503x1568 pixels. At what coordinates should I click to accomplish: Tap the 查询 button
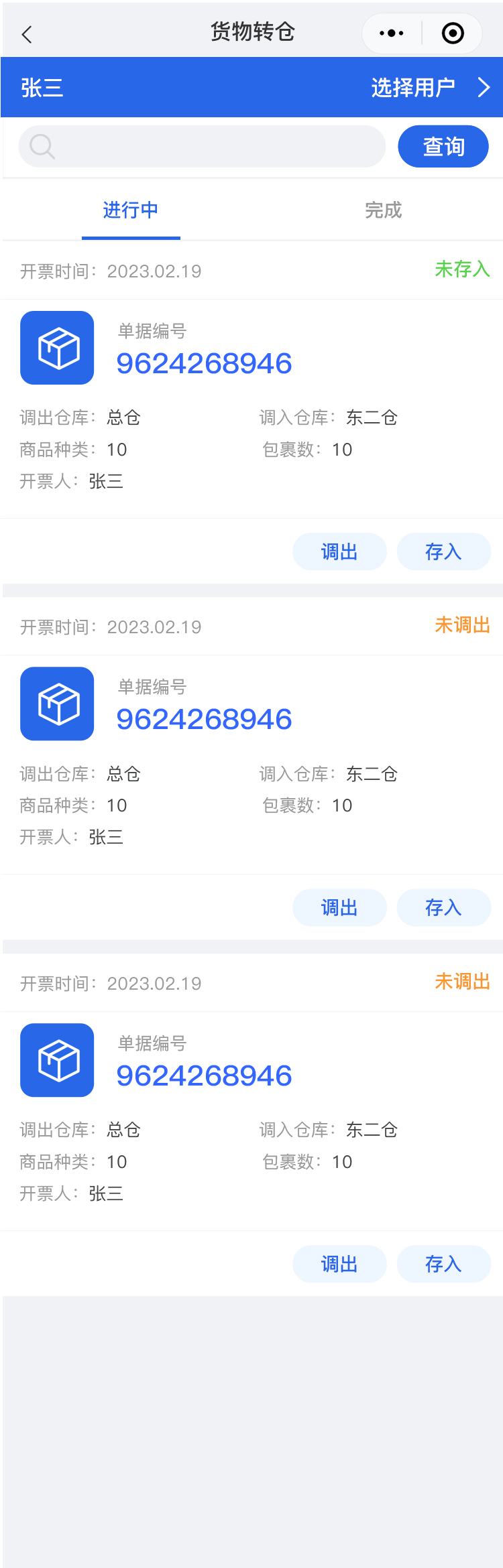[443, 146]
